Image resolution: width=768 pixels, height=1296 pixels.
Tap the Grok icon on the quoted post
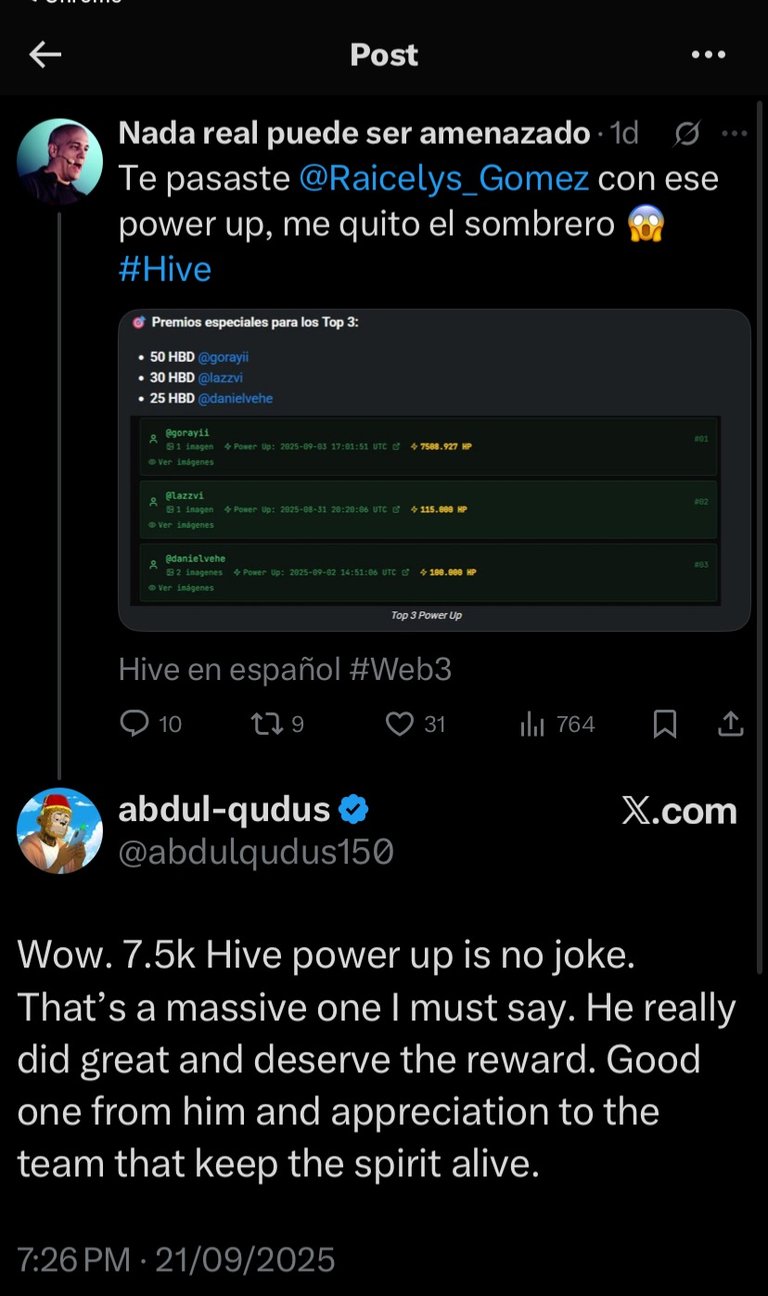coord(687,133)
